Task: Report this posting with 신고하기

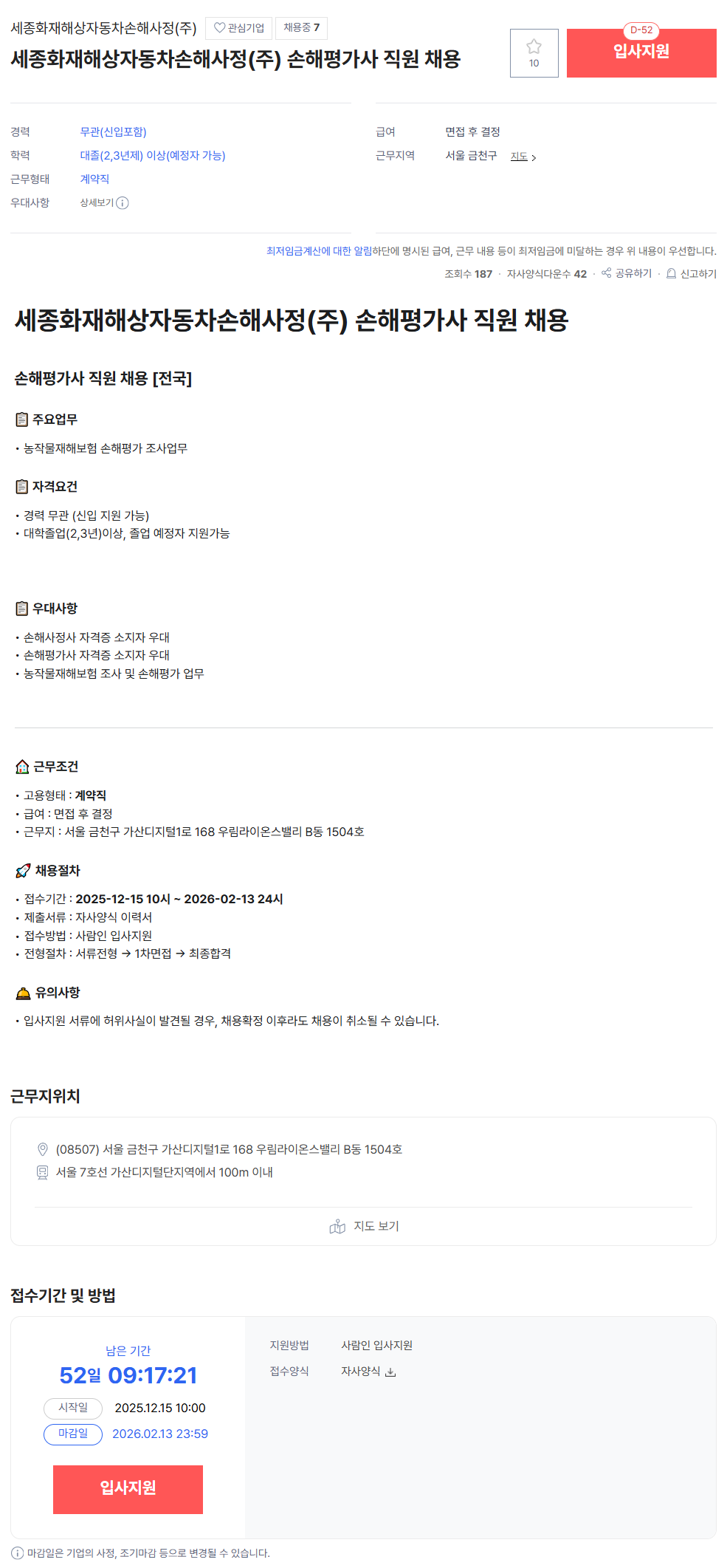Action: click(691, 273)
